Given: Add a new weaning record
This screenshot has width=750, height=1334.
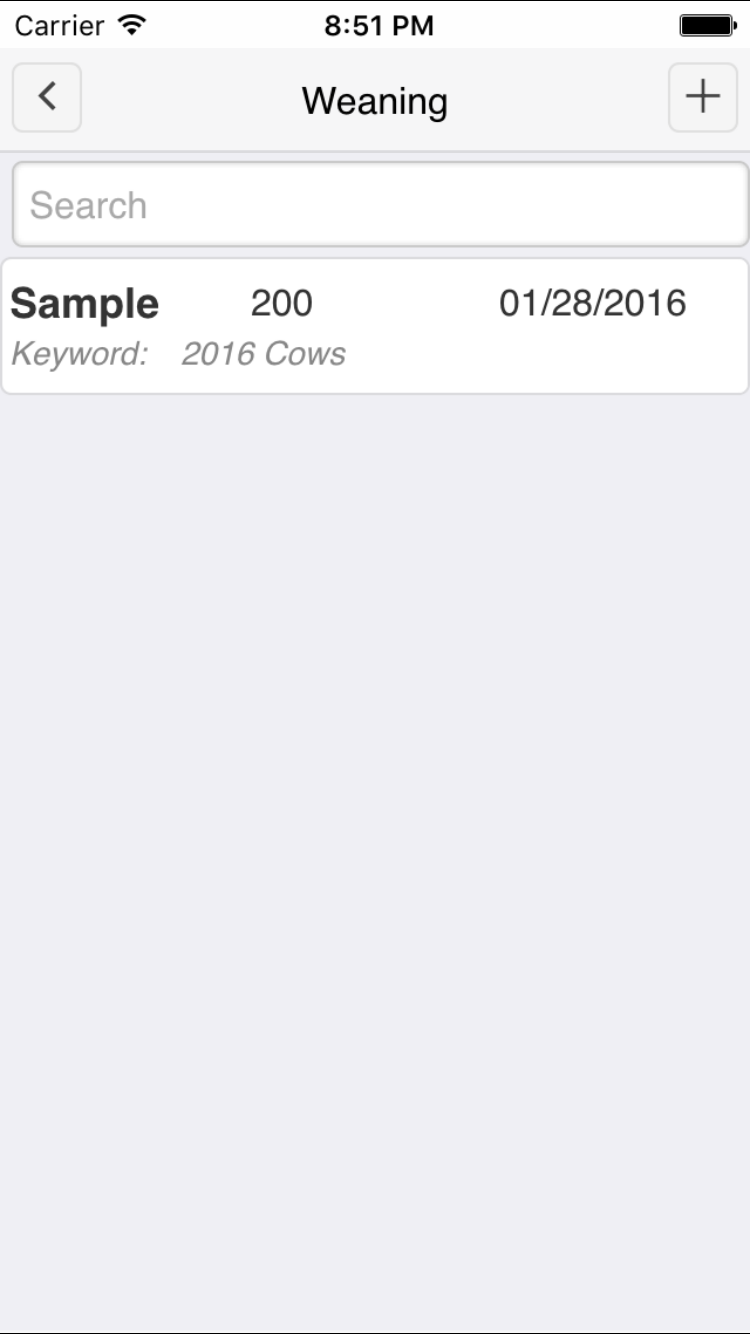Looking at the screenshot, I should [x=703, y=97].
